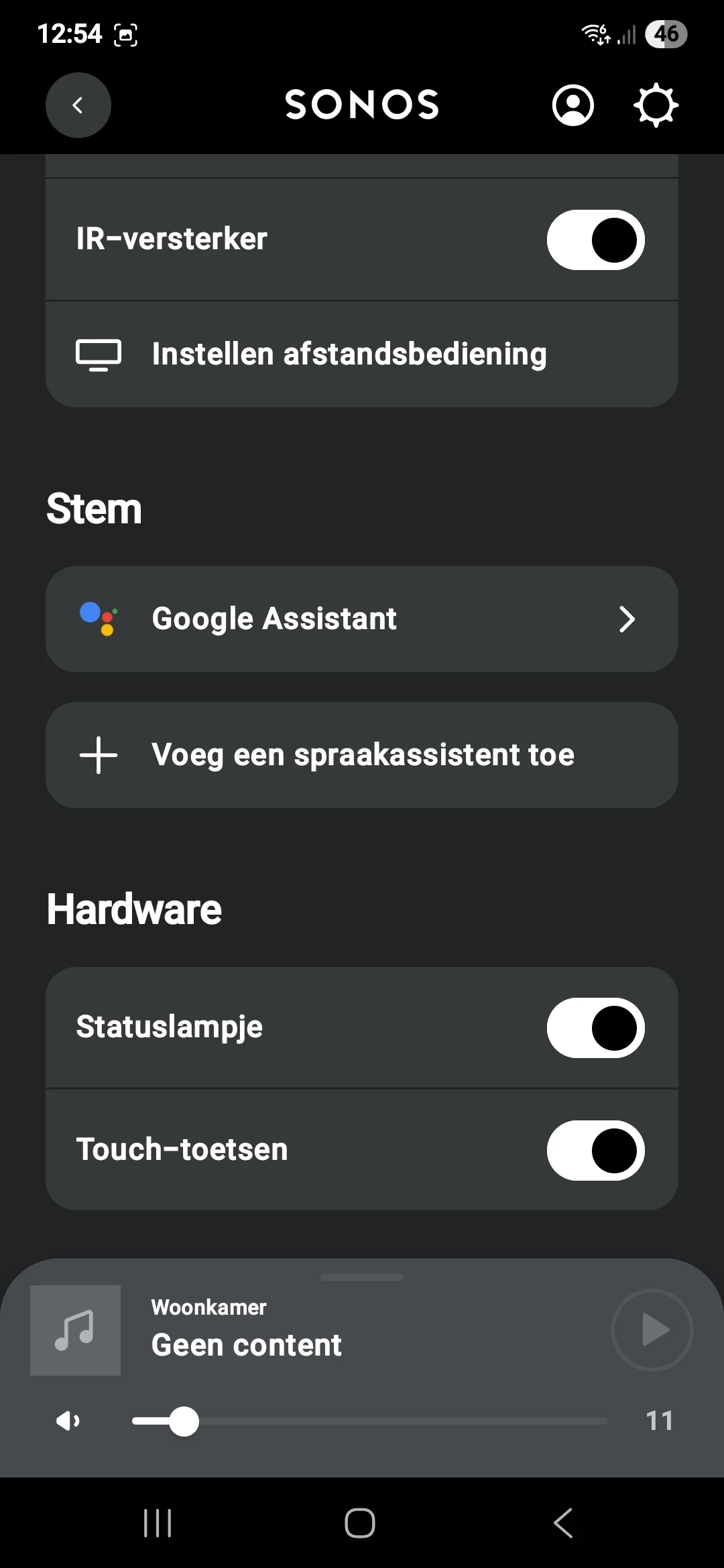724x1568 pixels.
Task: Open Google Assistant settings
Action: pyautogui.click(x=362, y=619)
